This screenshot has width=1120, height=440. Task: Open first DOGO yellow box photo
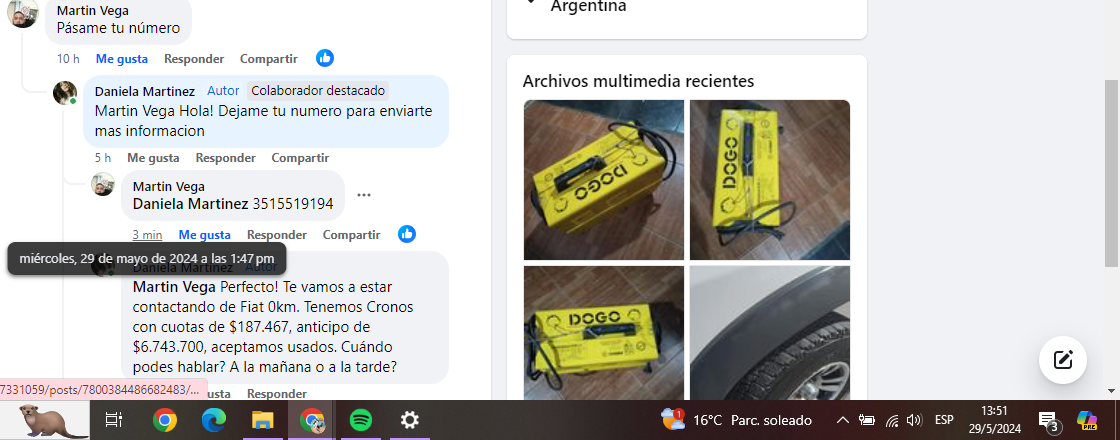pos(603,180)
